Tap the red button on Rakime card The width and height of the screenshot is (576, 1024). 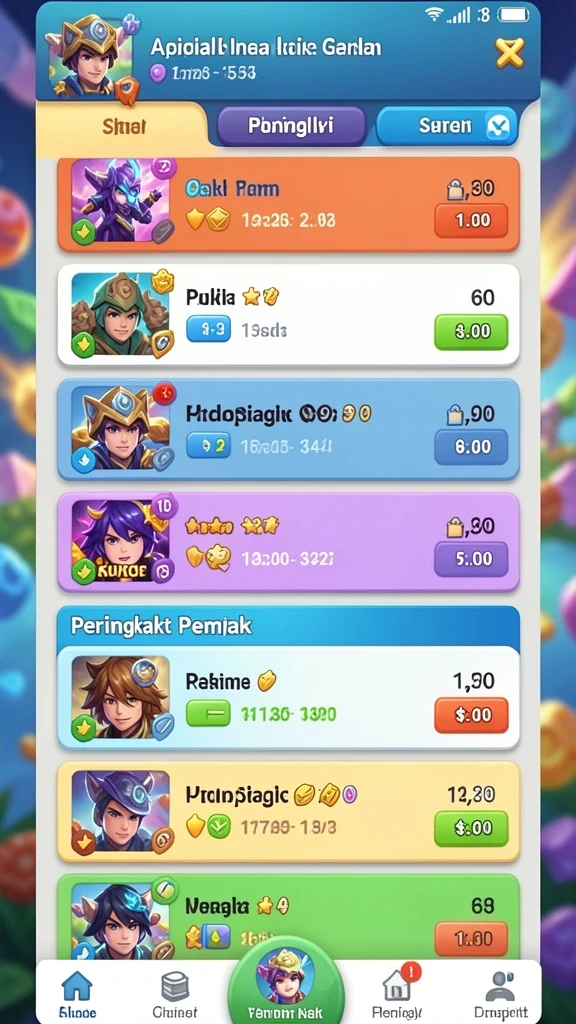(471, 714)
